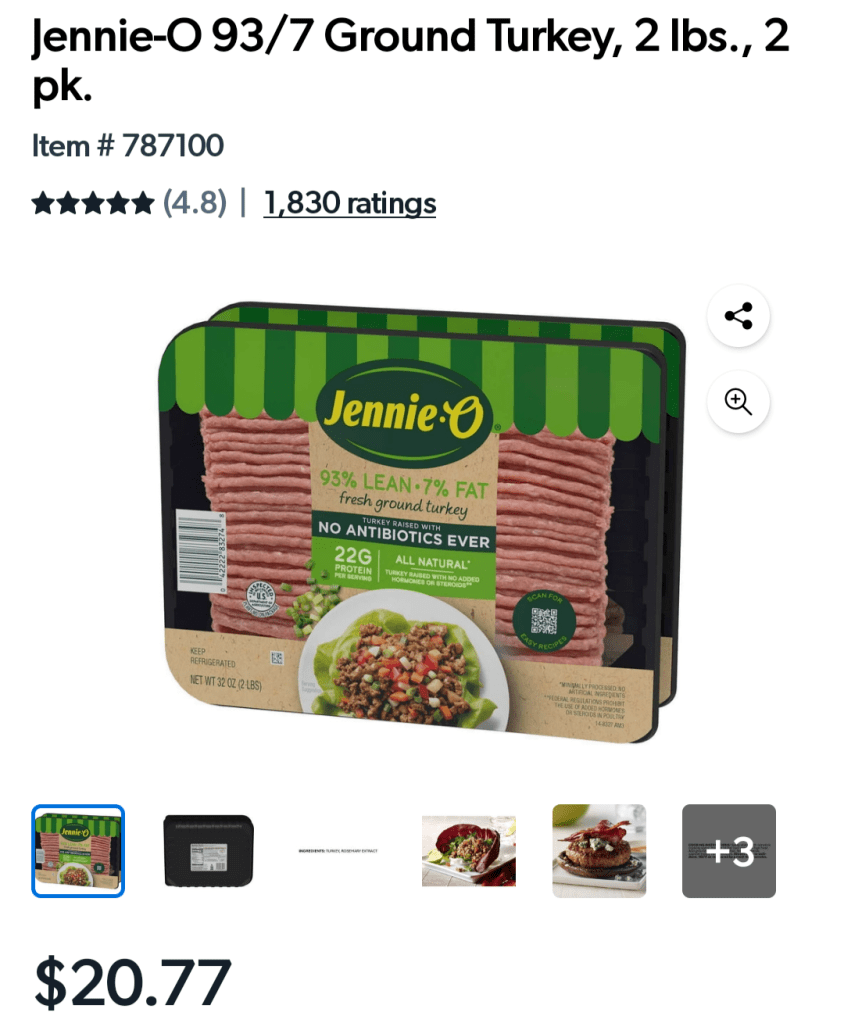This screenshot has height=1023, width=844.
Task: View the taco dish photo thumbnail
Action: click(468, 851)
